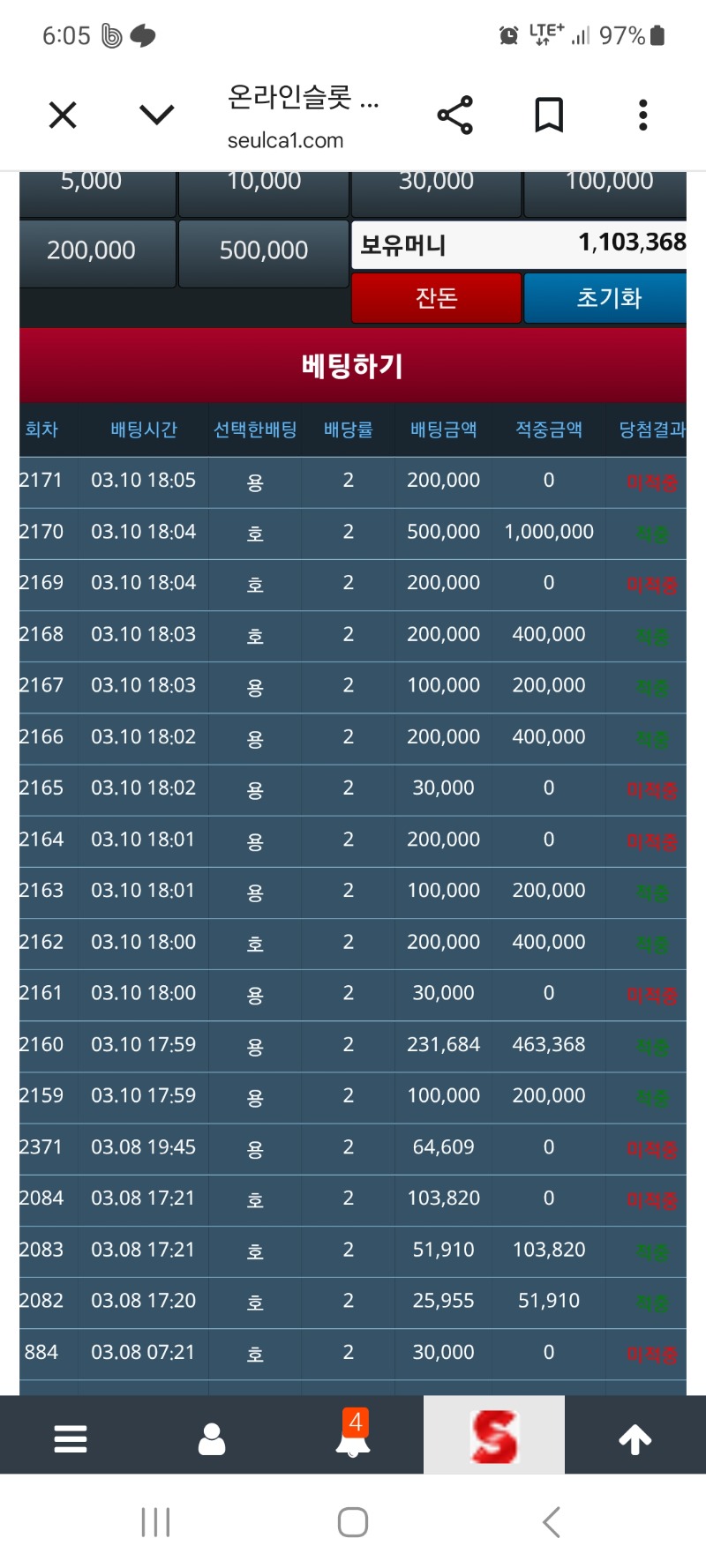Tap the red S logo tab
This screenshot has height=1568, width=706.
(x=494, y=1437)
